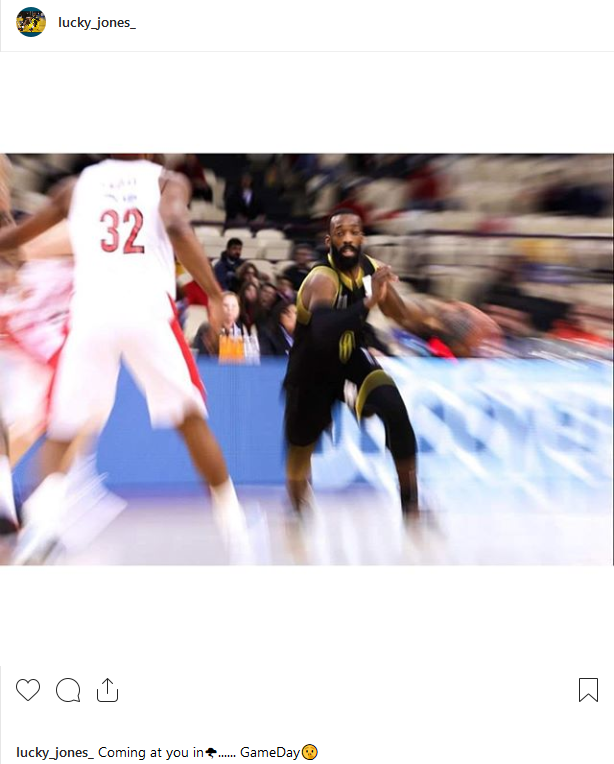Open lucky_jones_ username in the caption
Viewport: 614px width, 764px height.
pyautogui.click(x=55, y=752)
